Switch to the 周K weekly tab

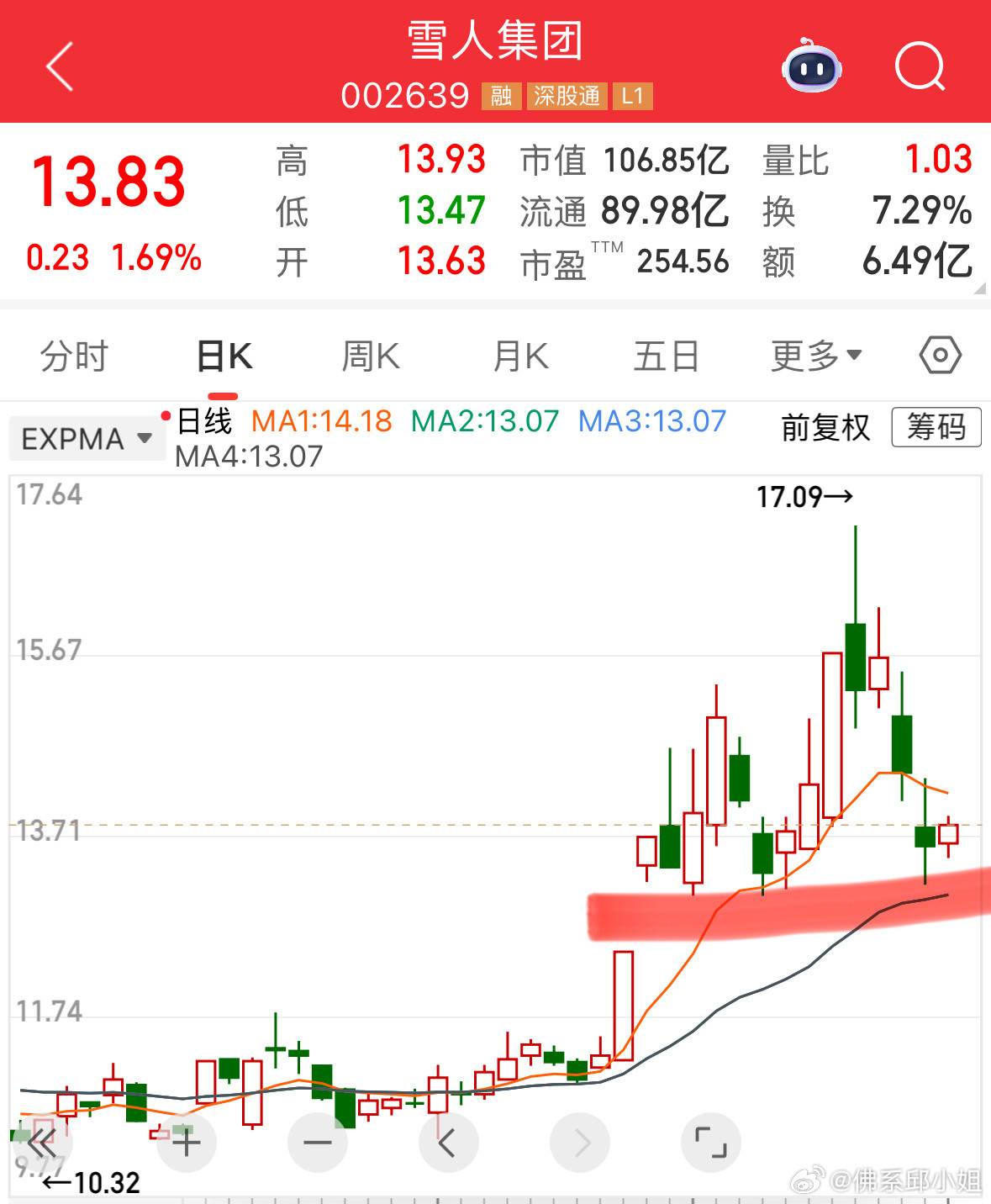[x=369, y=355]
